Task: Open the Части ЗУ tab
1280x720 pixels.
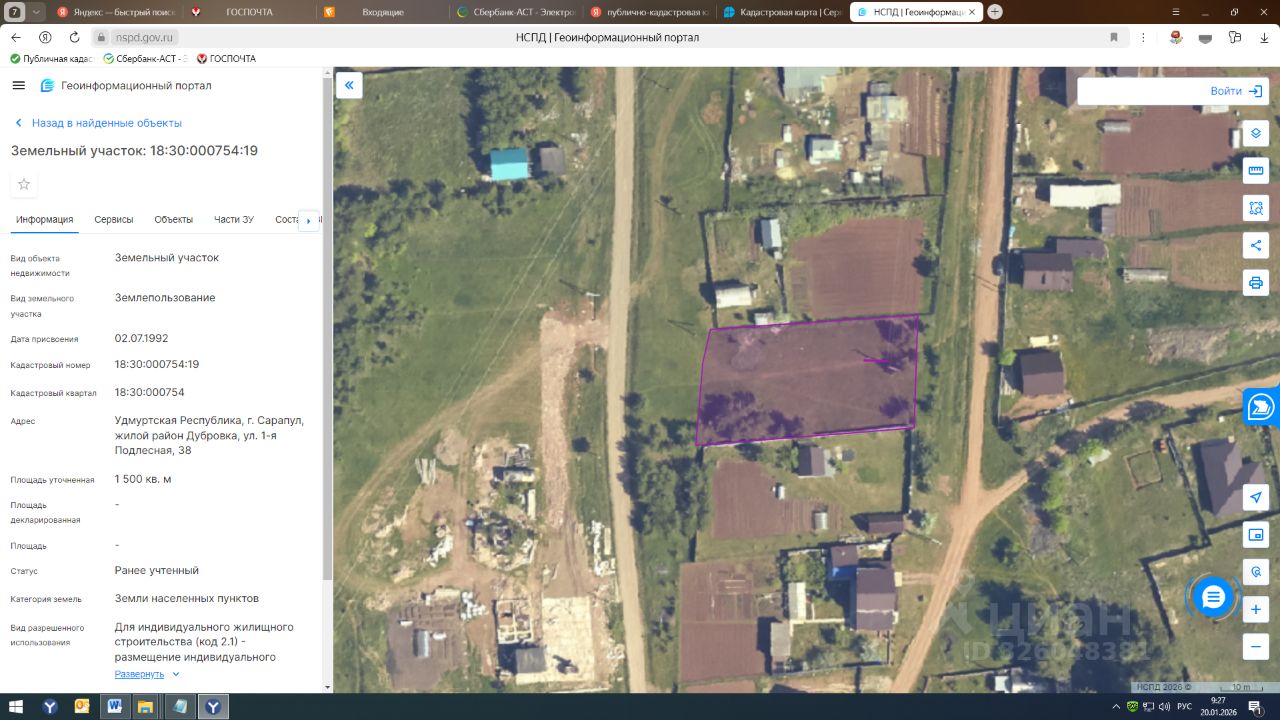Action: point(234,220)
